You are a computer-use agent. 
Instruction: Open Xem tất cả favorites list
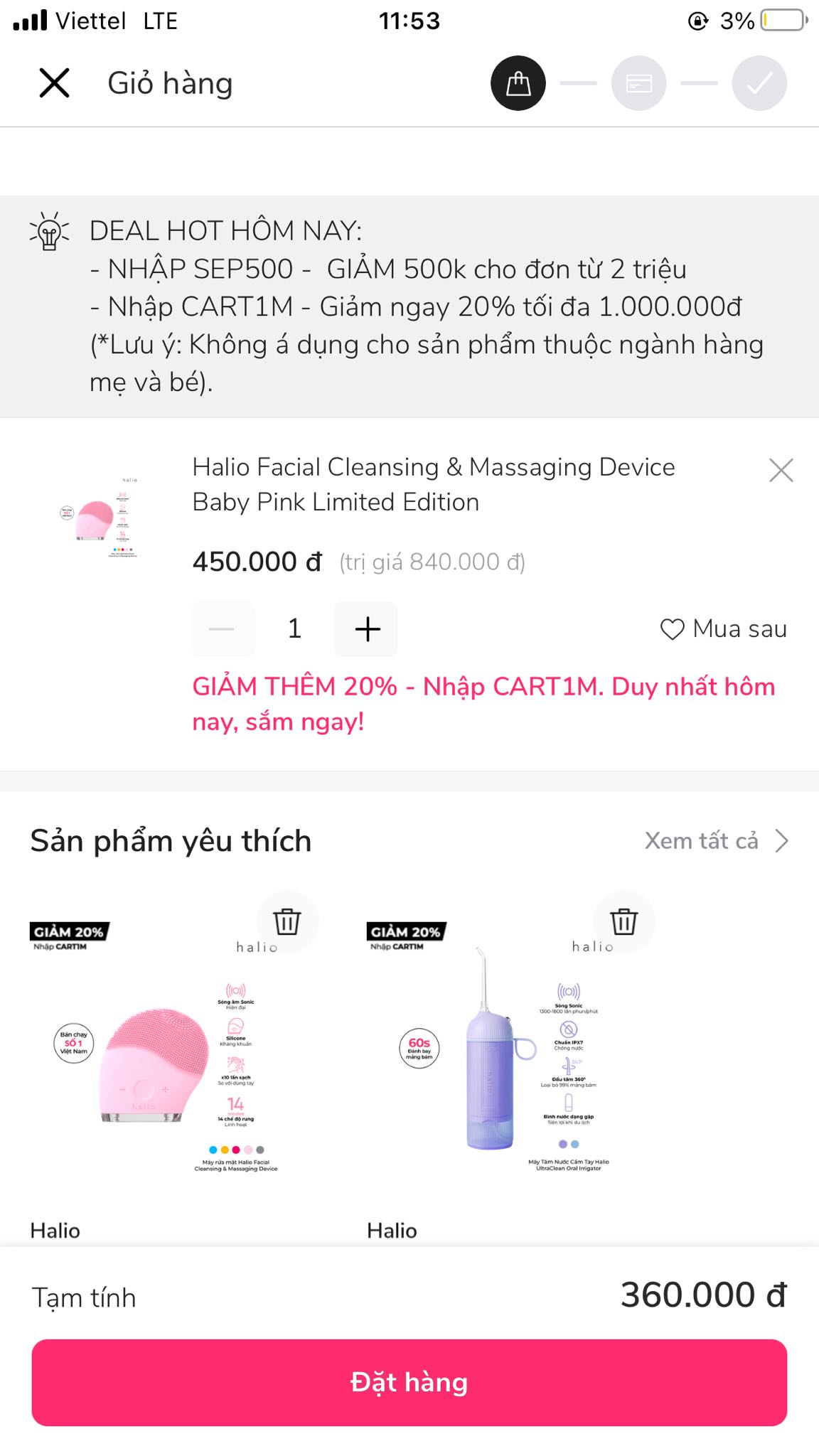coord(716,841)
